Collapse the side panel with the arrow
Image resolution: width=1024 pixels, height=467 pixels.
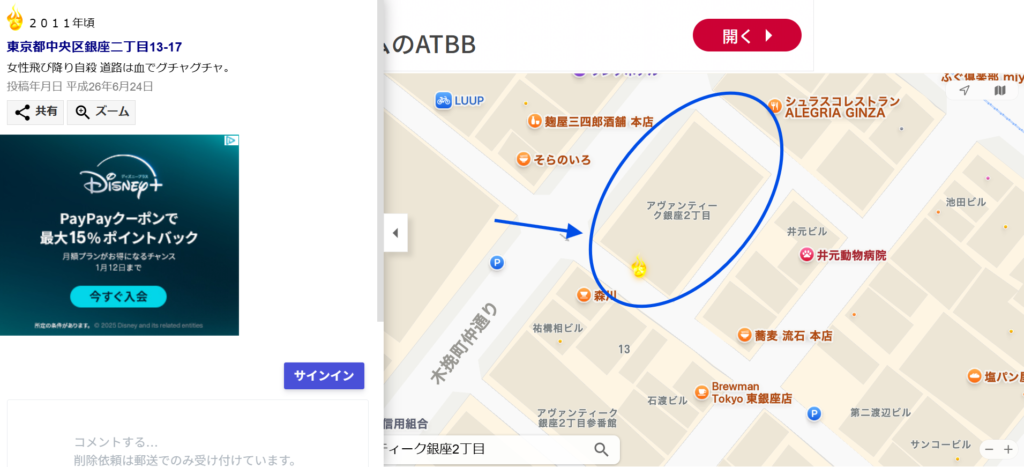click(x=394, y=233)
